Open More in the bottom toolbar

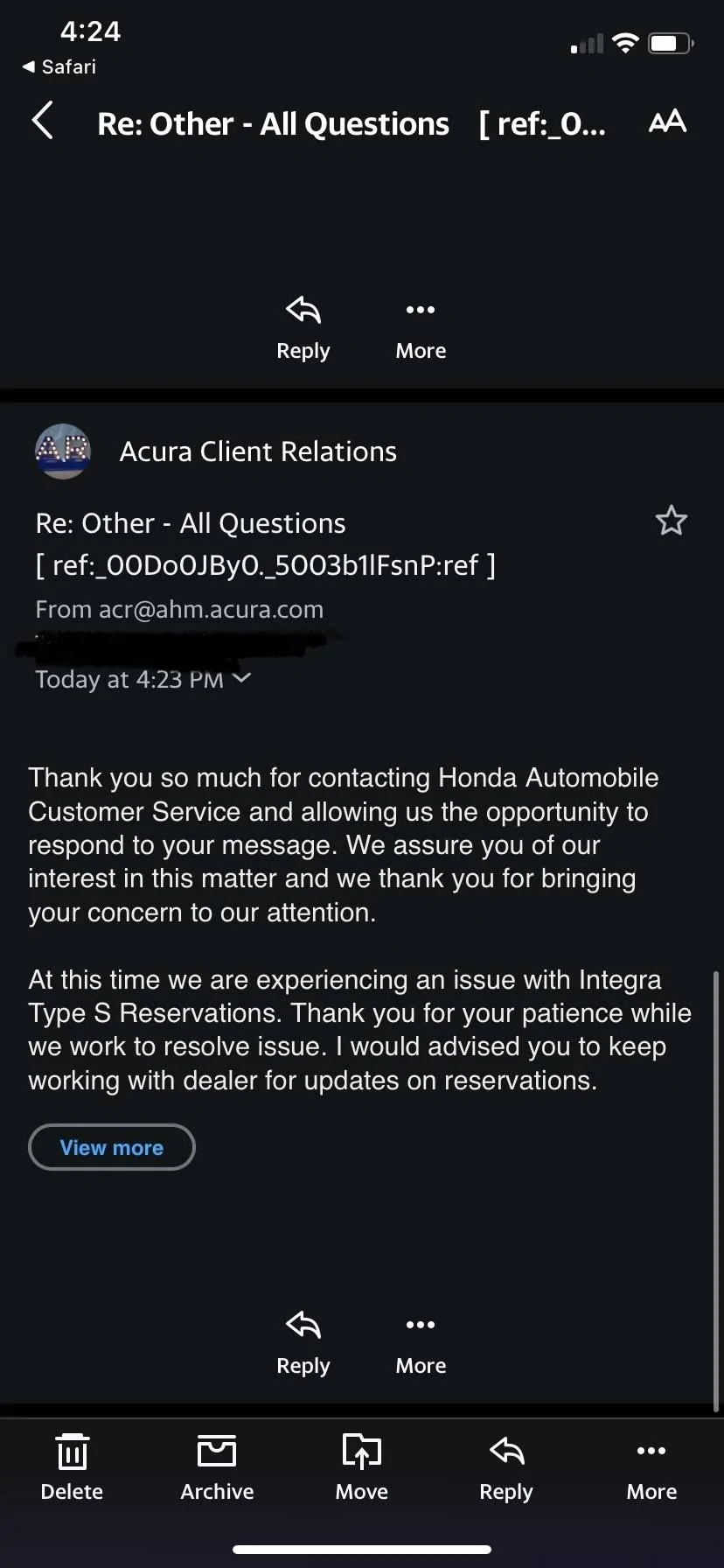coord(651,1466)
